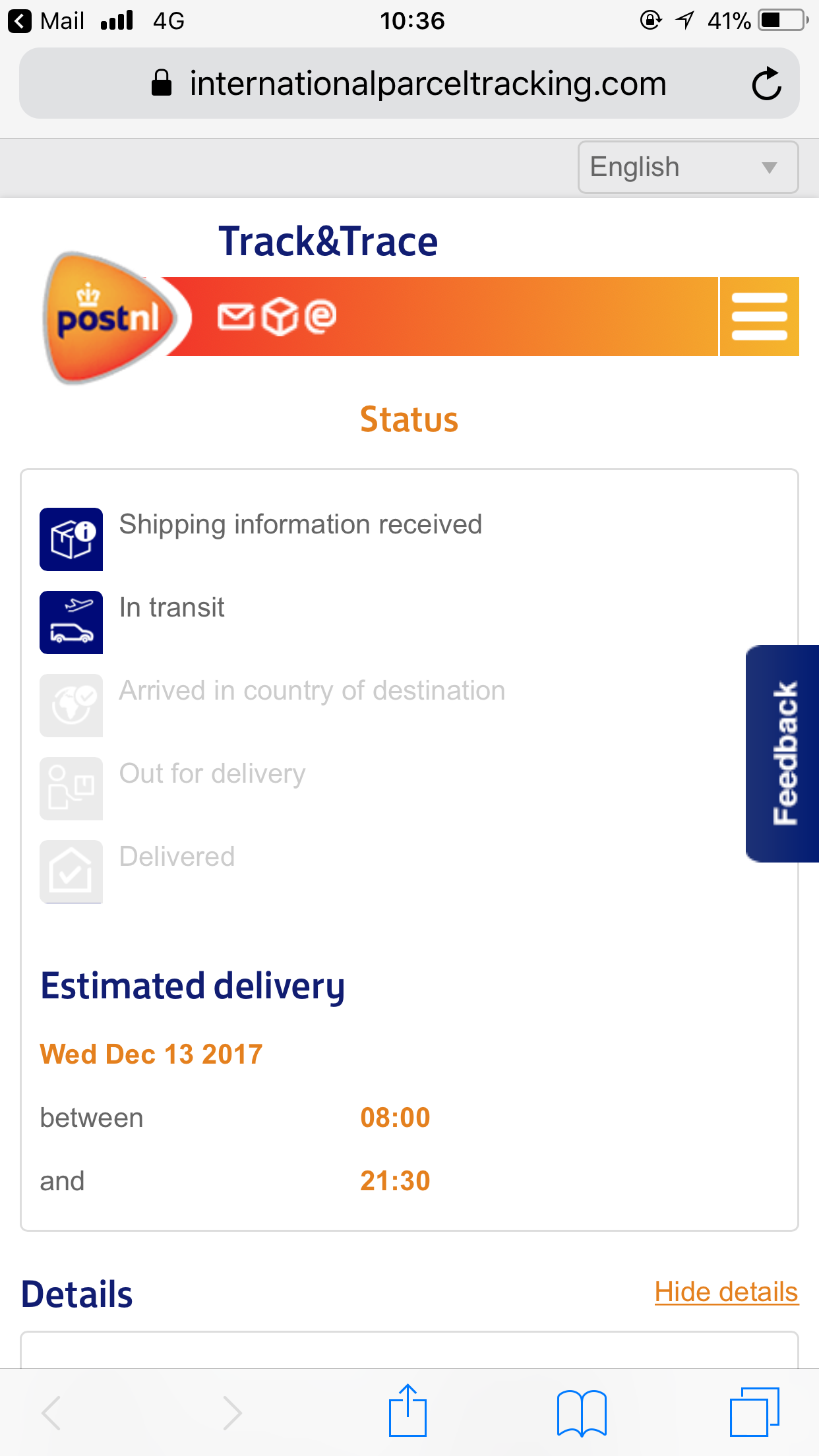Image resolution: width=819 pixels, height=1456 pixels.
Task: Tap the address bar URL
Action: (x=427, y=84)
